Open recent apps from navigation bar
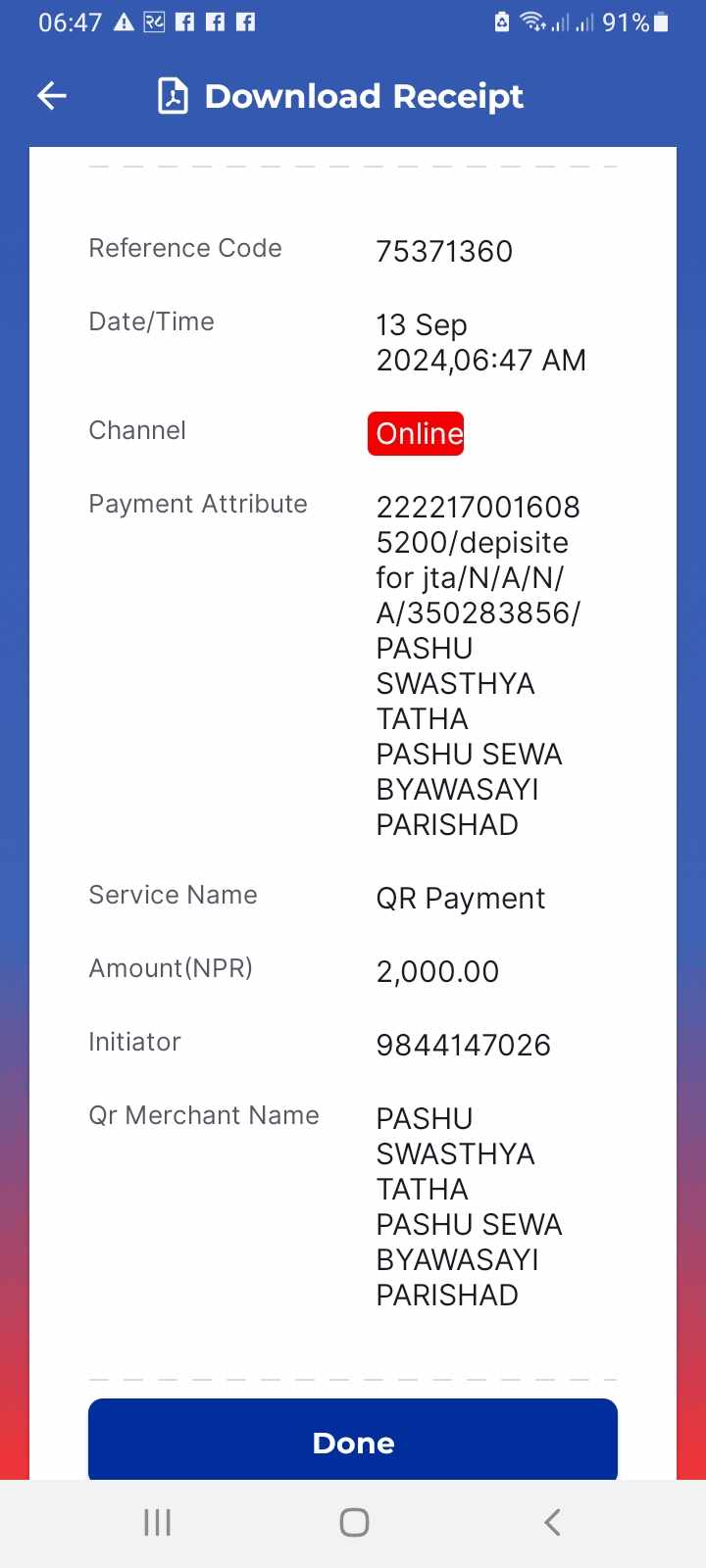 tap(157, 1522)
